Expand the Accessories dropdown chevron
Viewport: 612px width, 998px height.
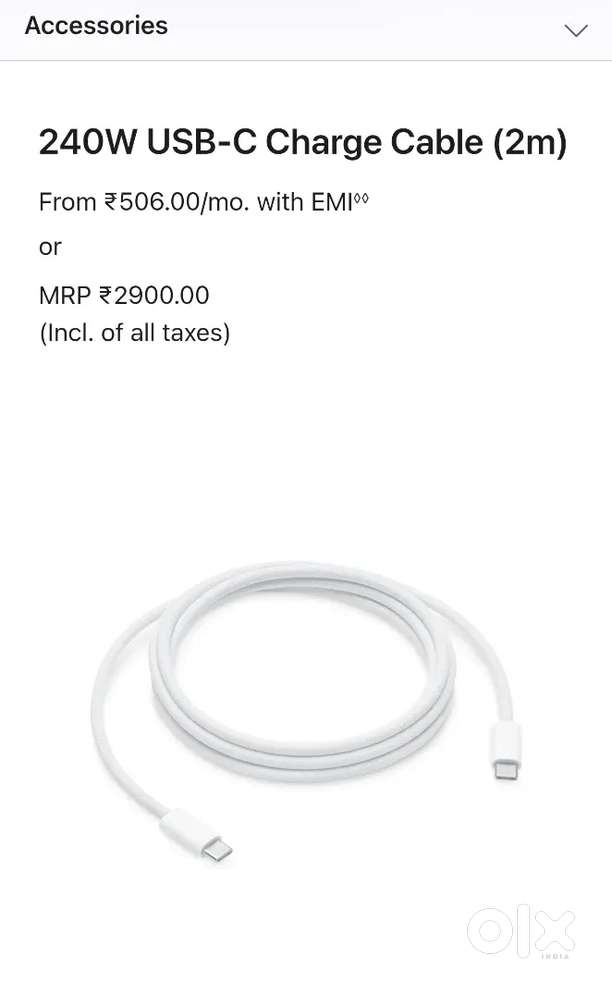pyautogui.click(x=576, y=30)
